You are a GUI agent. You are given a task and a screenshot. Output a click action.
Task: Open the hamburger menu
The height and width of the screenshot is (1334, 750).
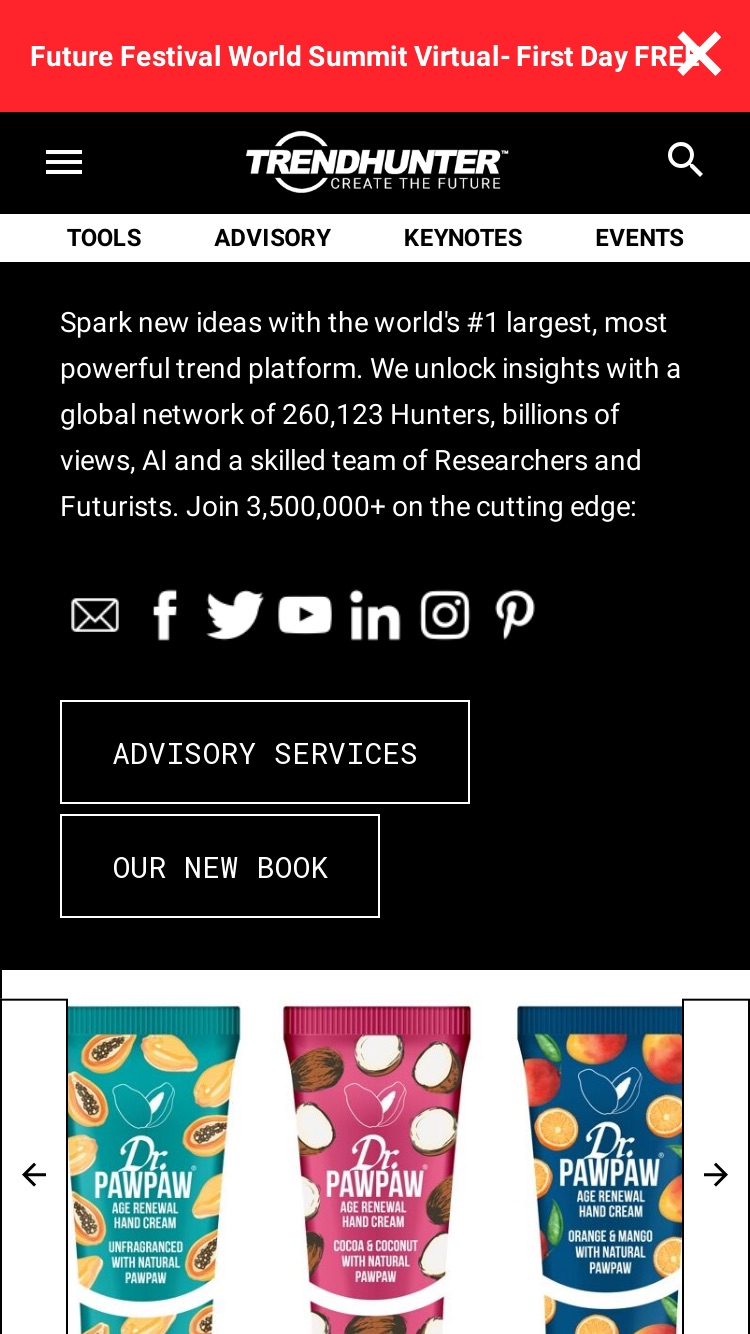(64, 162)
